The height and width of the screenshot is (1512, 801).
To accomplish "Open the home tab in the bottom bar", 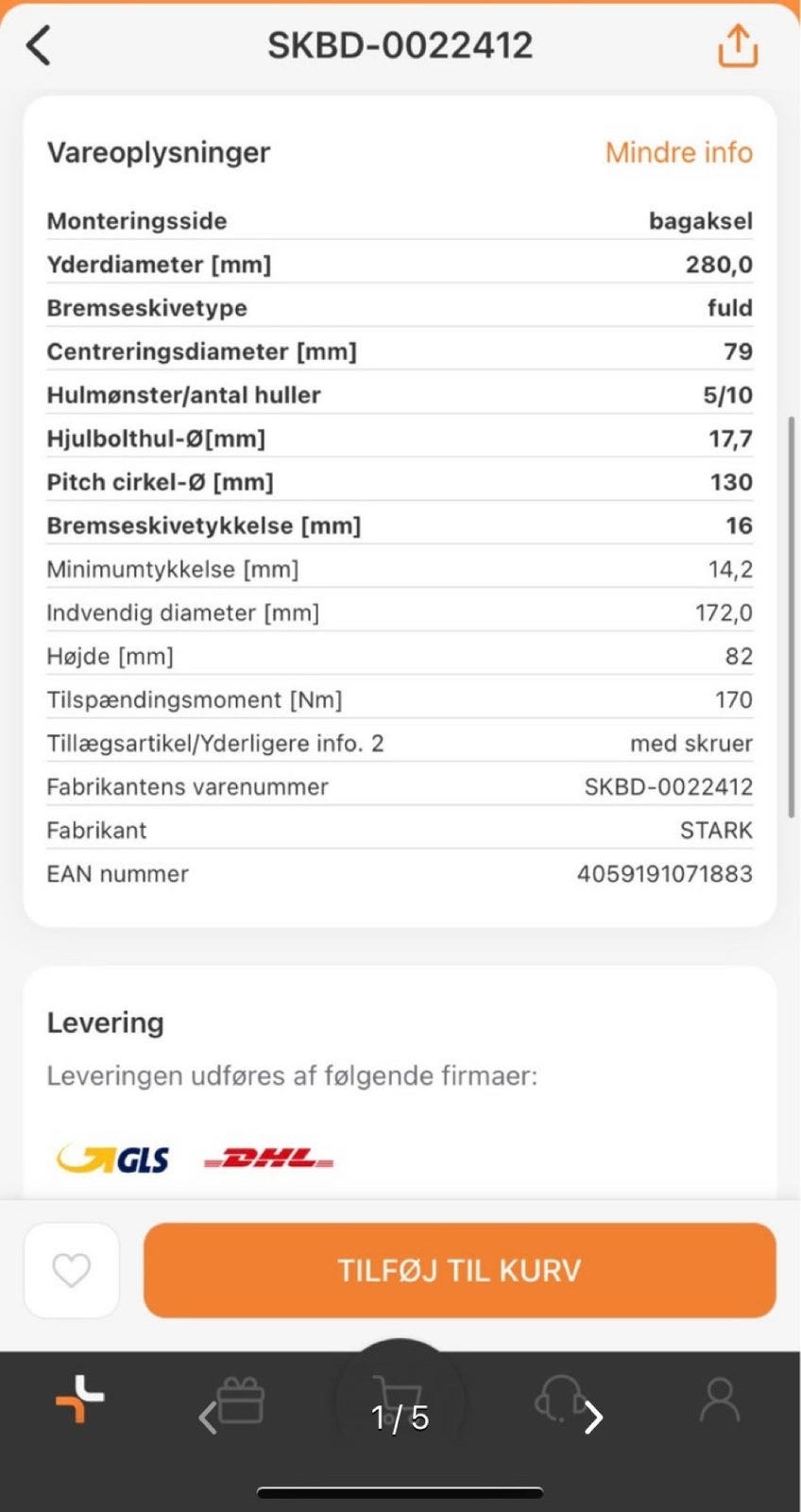I will click(x=80, y=1400).
